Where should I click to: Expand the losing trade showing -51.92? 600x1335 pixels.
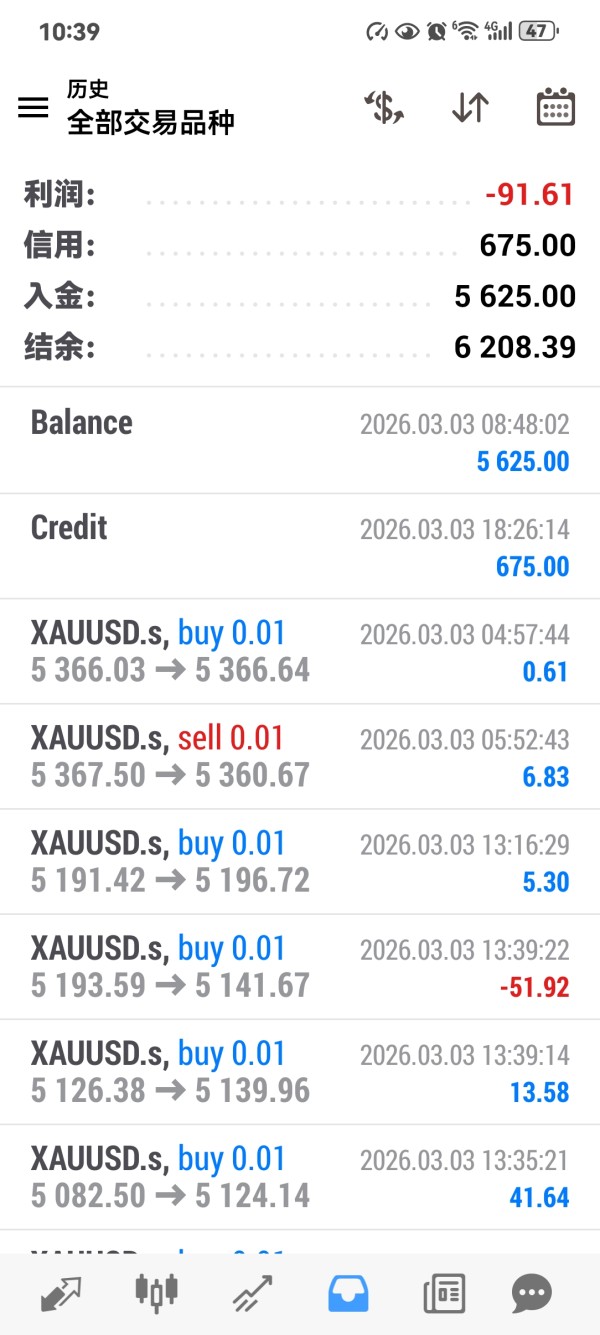click(x=300, y=967)
